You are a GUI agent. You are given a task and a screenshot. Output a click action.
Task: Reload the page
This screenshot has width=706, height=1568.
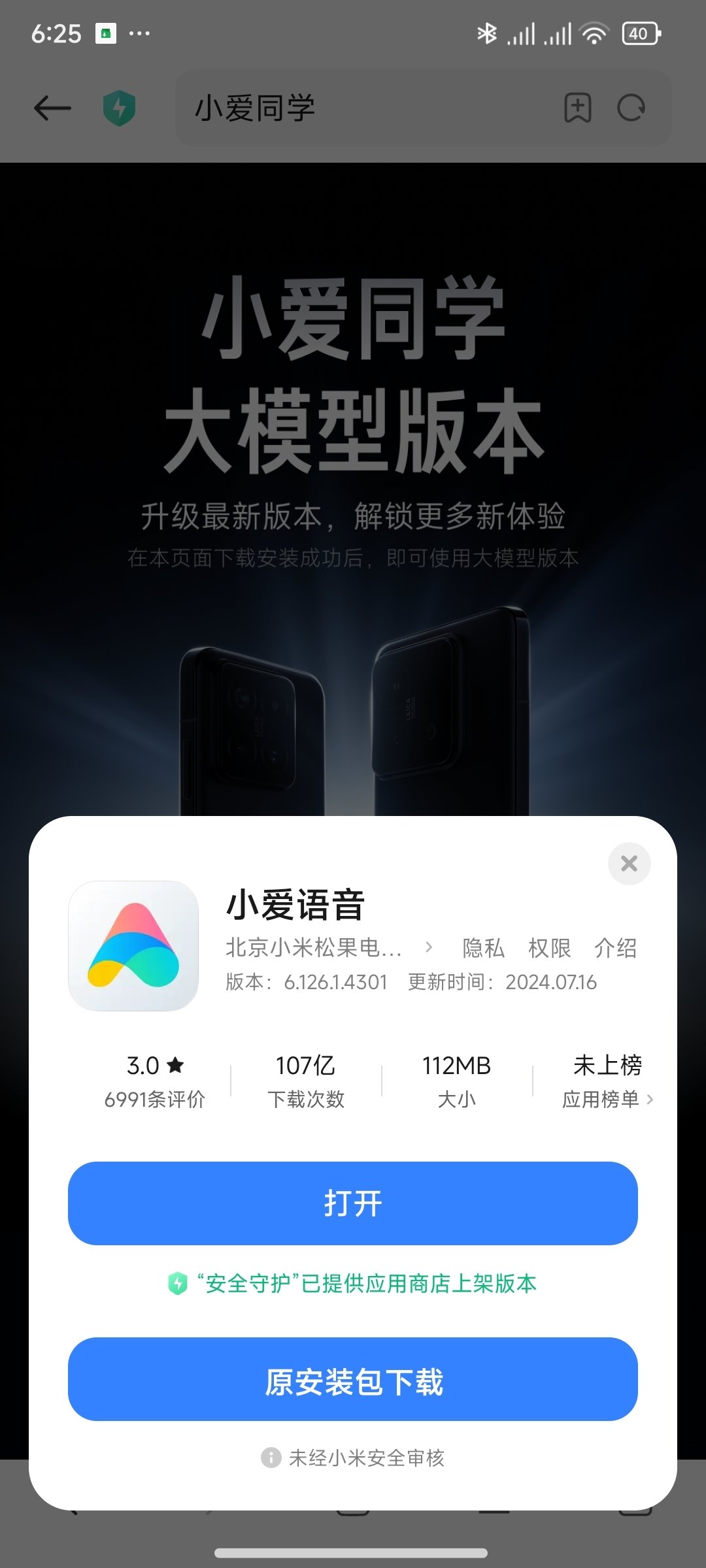(x=631, y=108)
